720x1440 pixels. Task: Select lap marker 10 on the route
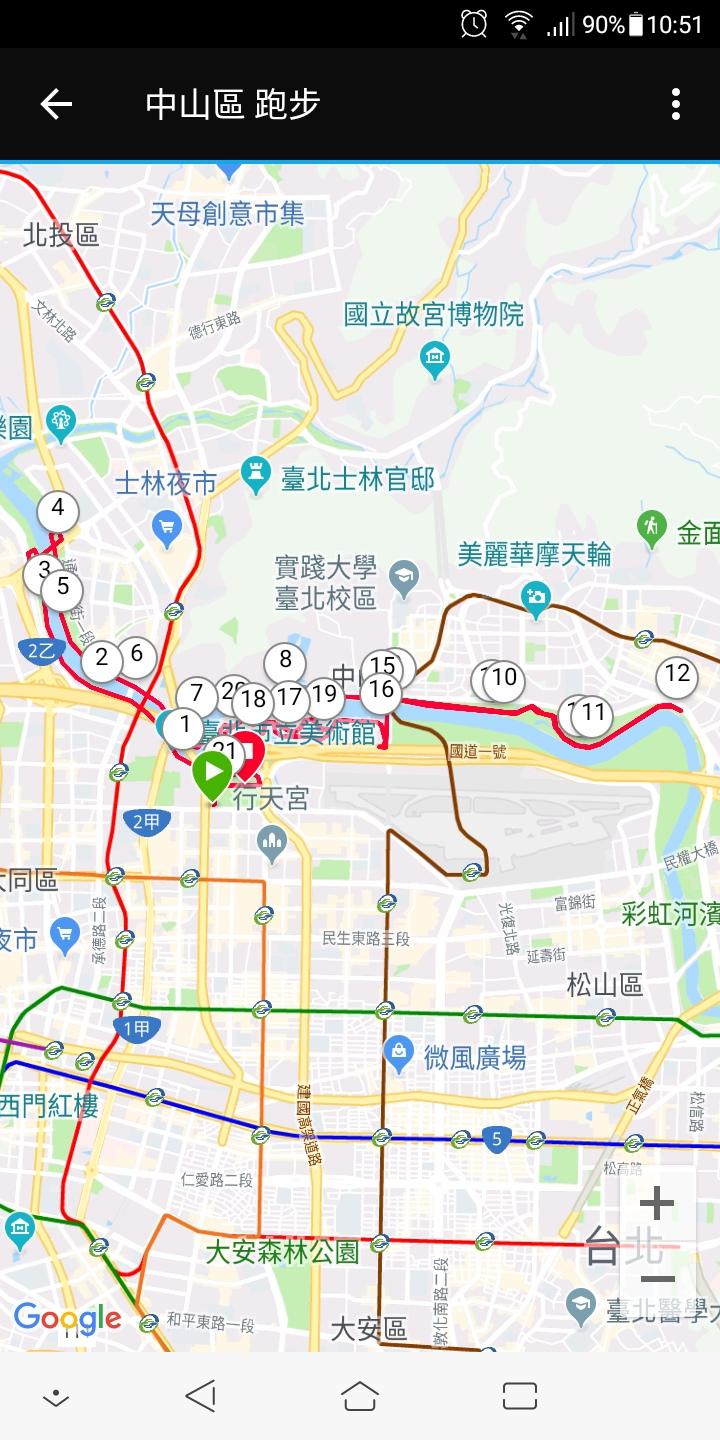(x=504, y=680)
